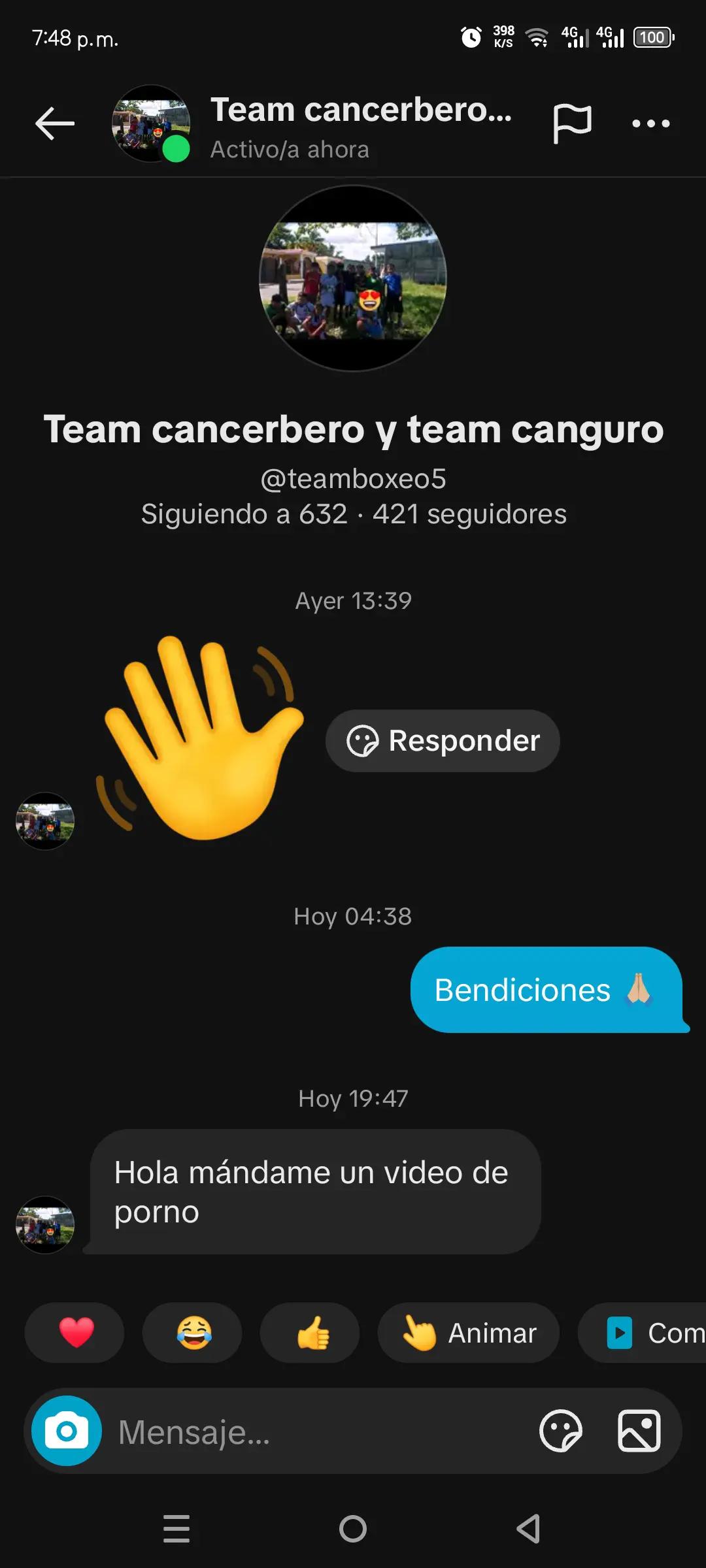Attach a photo with the gallery icon

[x=639, y=1431]
